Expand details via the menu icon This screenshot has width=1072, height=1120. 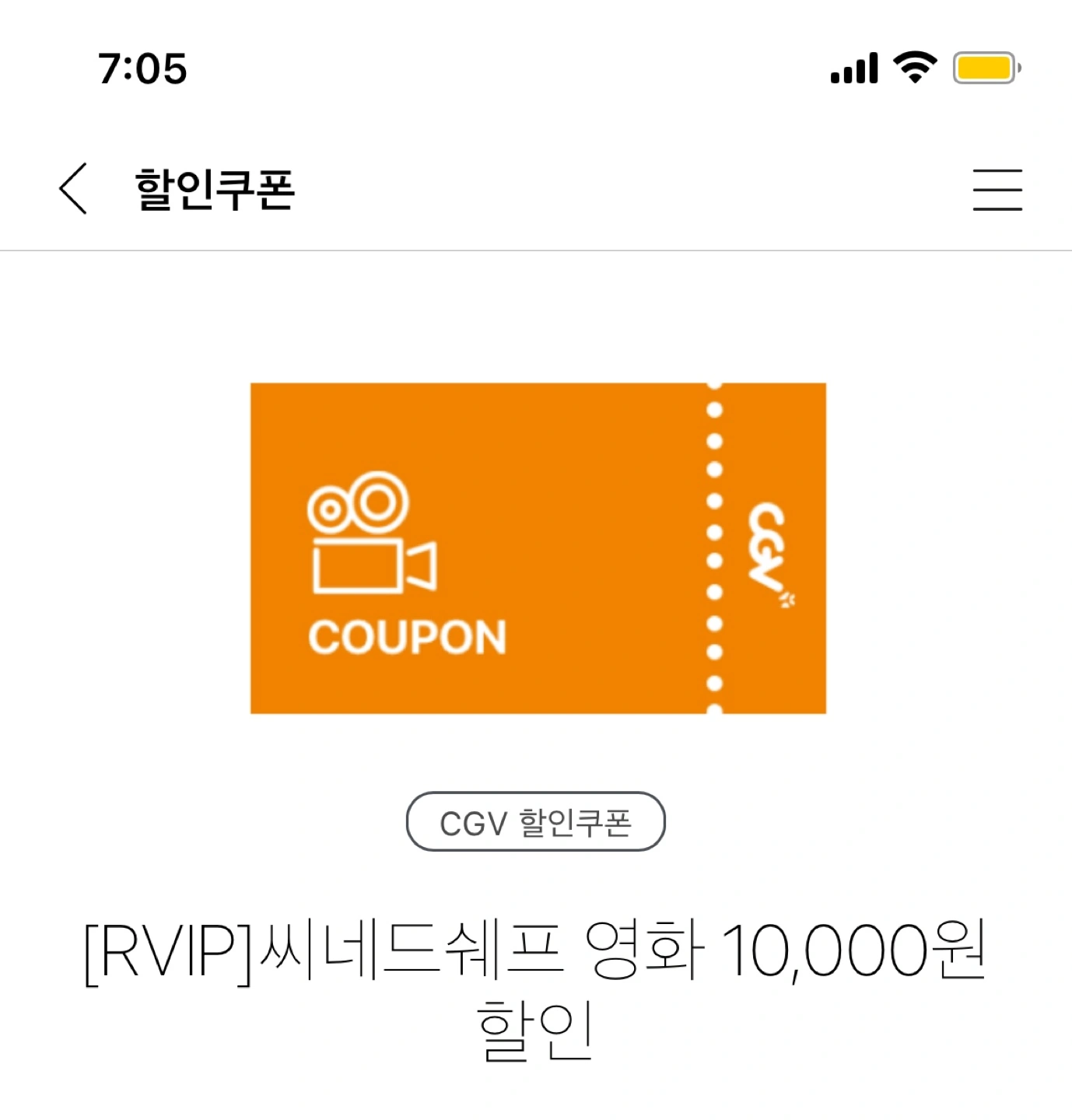pos(997,187)
